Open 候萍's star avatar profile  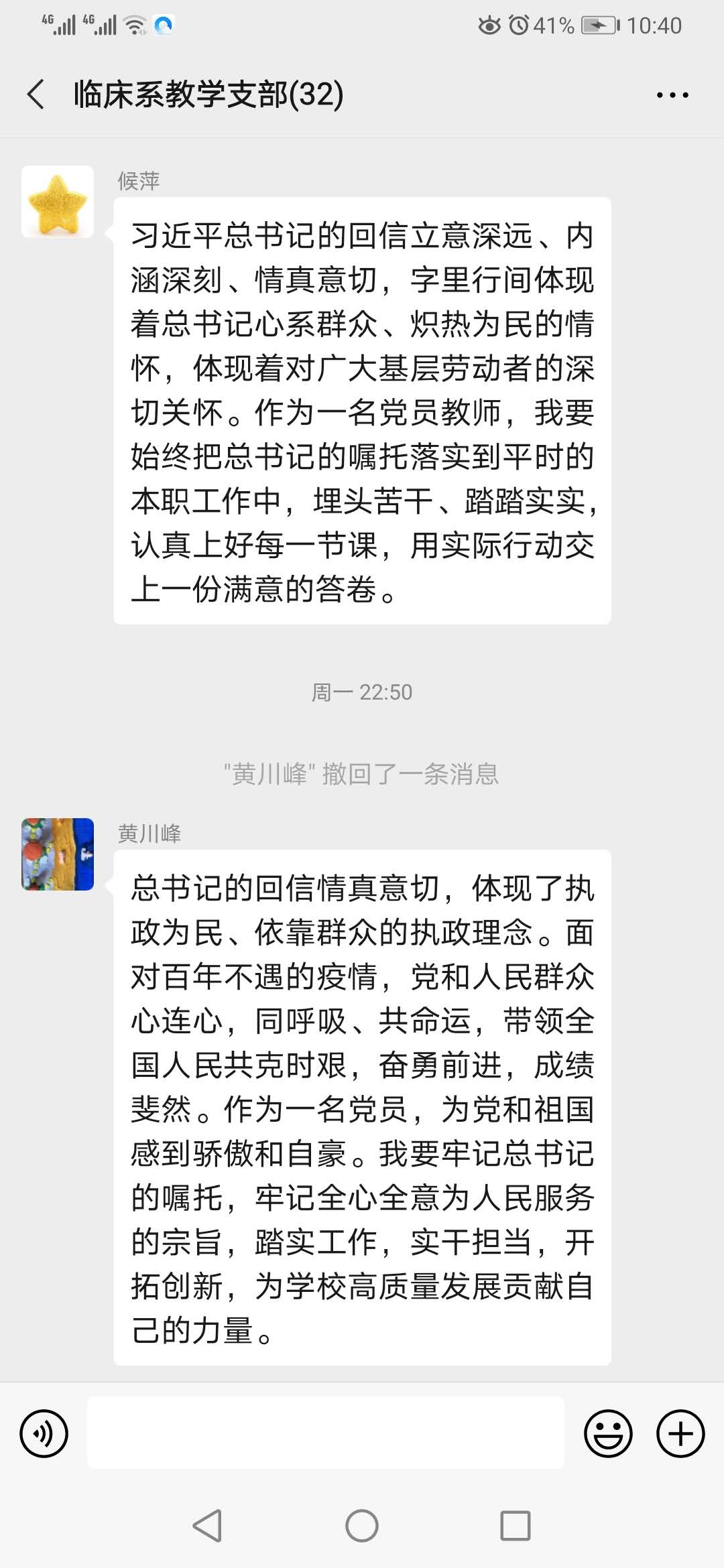[x=58, y=202]
